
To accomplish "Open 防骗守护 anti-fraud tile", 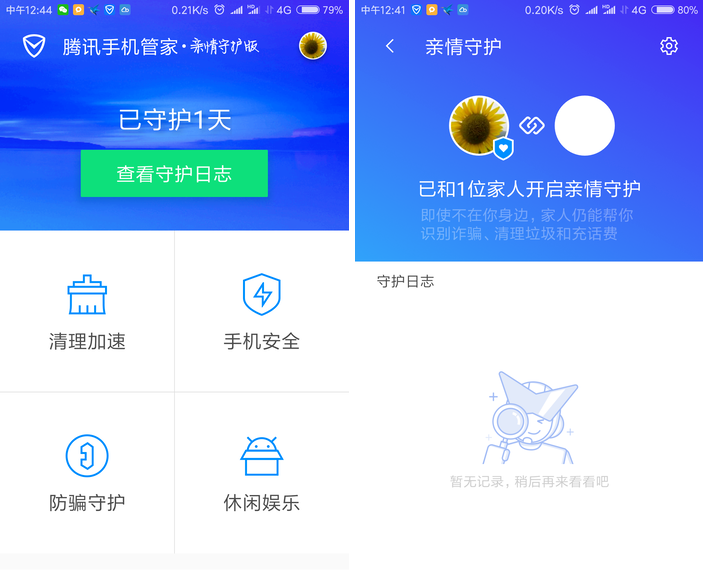I will pyautogui.click(x=87, y=472).
